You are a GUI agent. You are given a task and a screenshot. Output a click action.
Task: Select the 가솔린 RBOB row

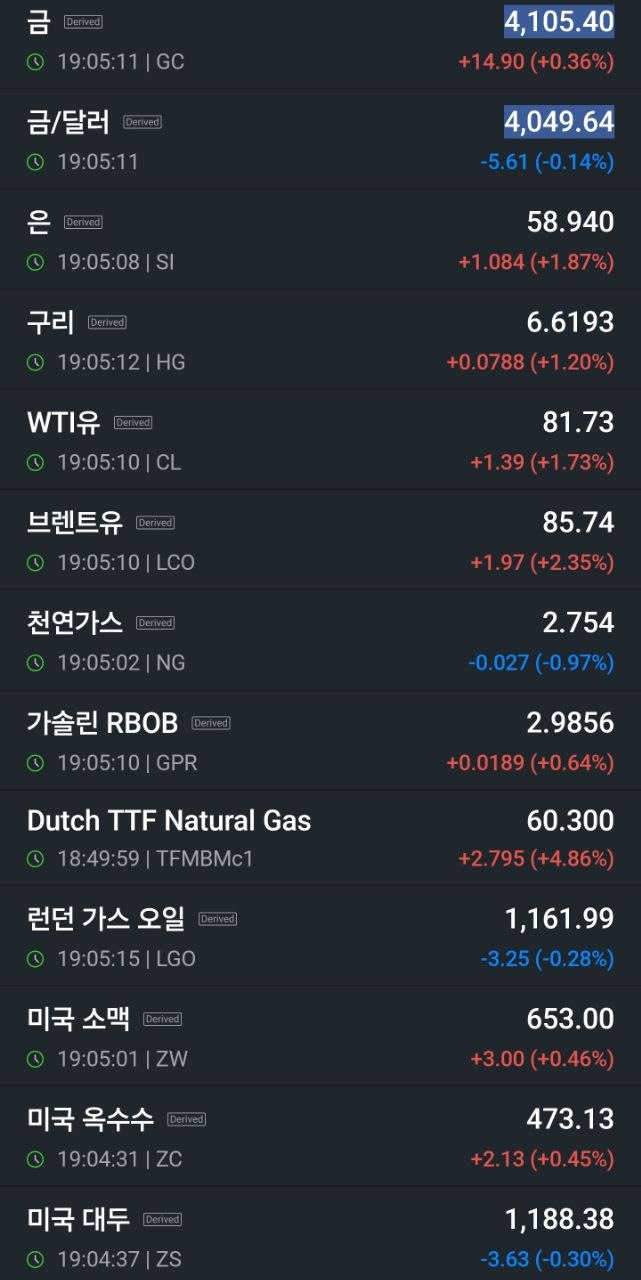[320, 740]
